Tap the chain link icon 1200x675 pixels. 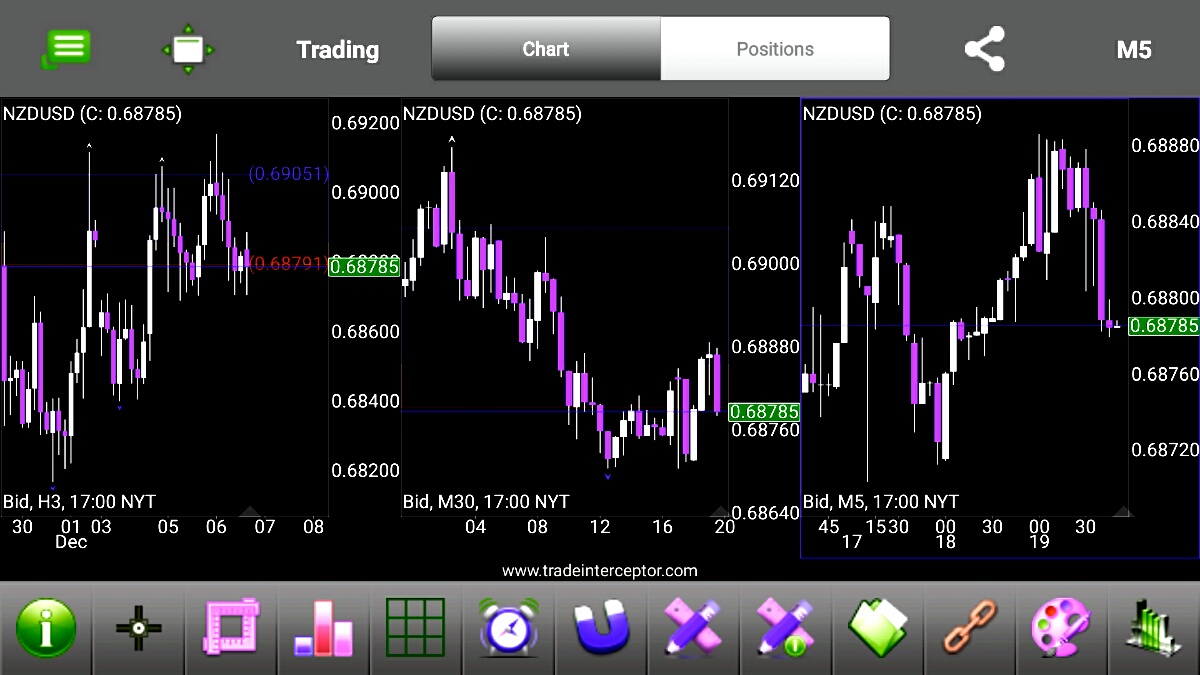tap(969, 629)
